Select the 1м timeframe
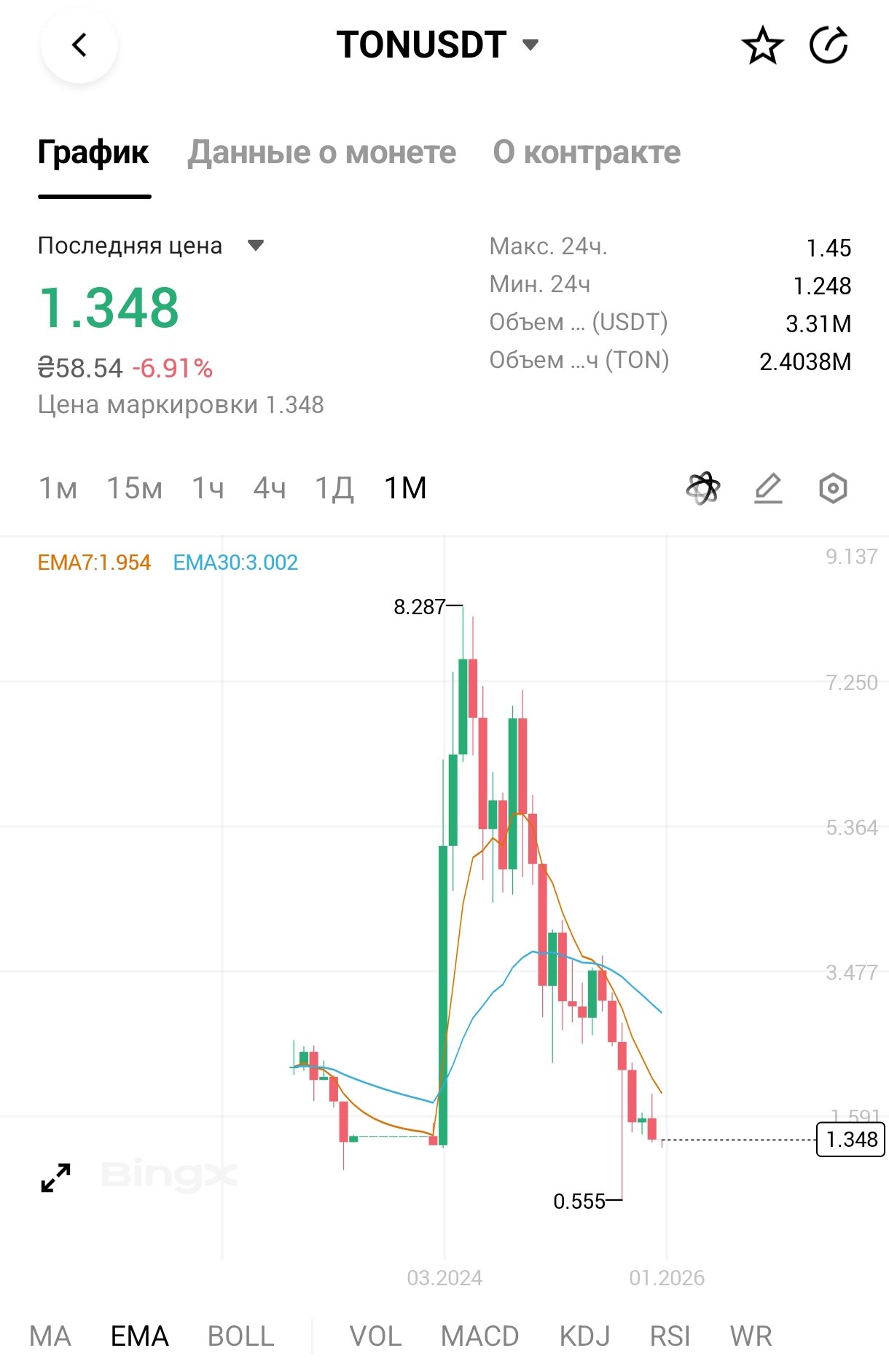 click(x=58, y=488)
